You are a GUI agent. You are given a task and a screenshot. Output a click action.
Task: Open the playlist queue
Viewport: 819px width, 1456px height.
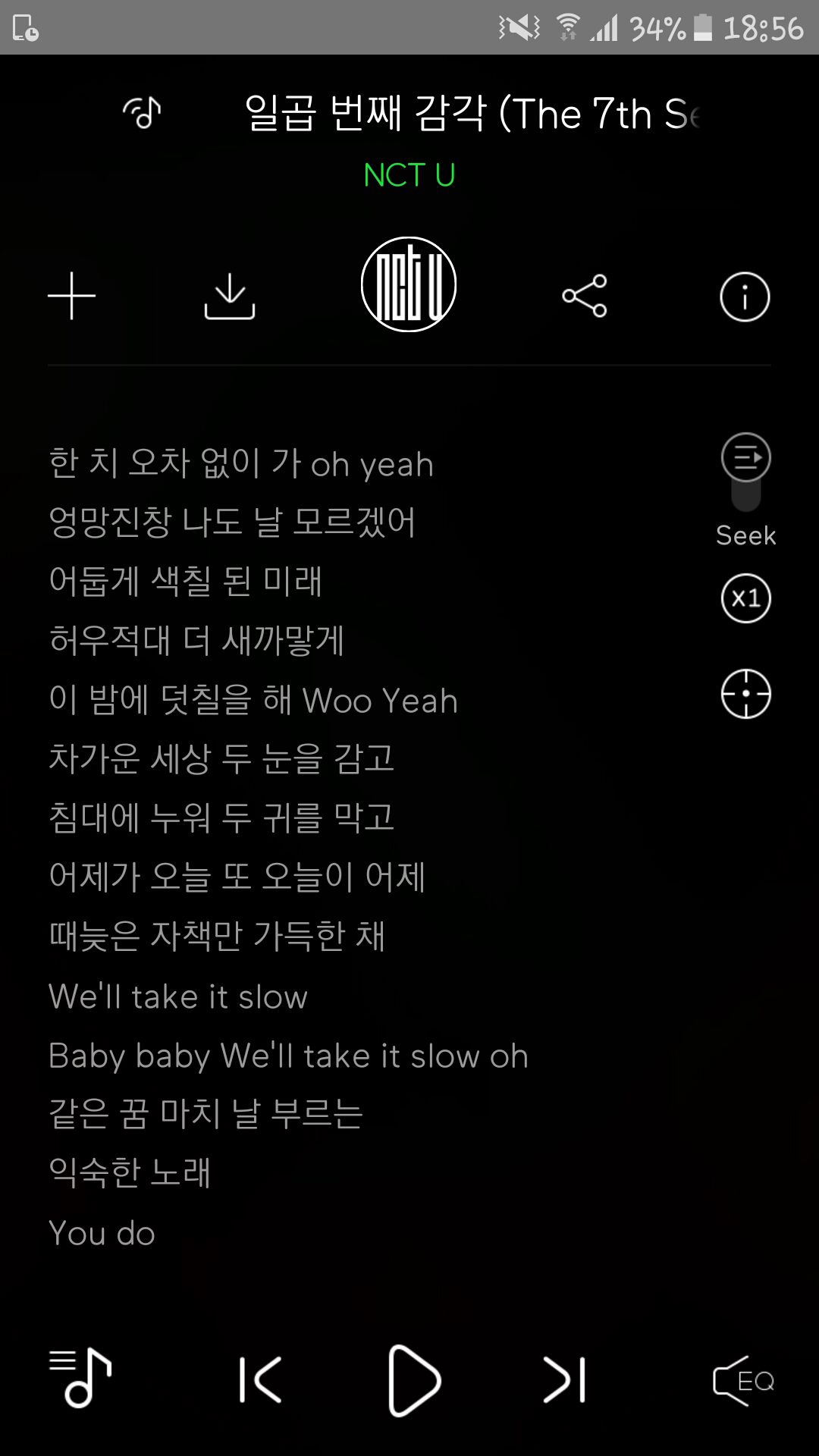click(80, 1378)
